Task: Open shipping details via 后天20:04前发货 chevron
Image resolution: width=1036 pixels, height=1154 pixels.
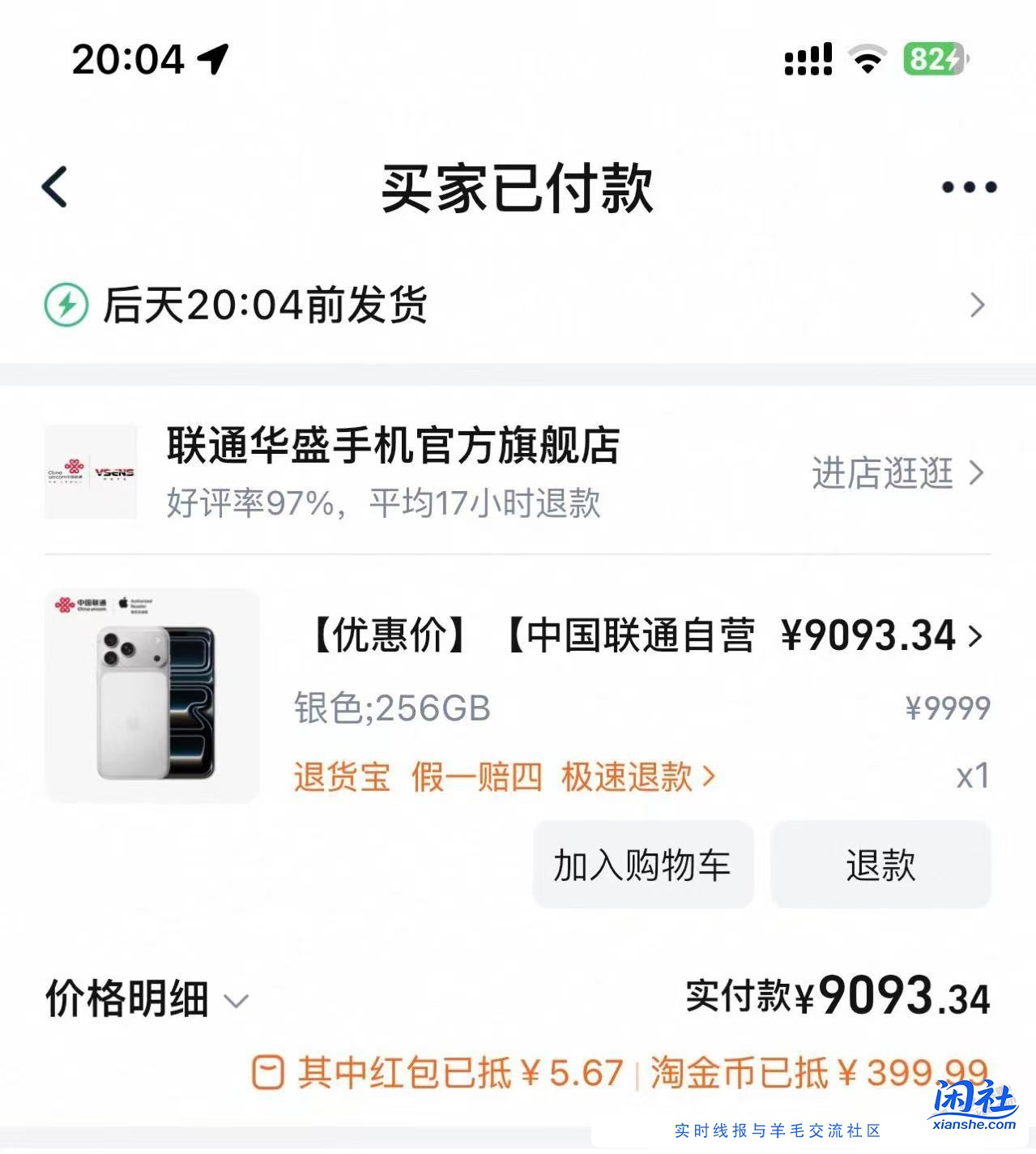Action: pos(978,306)
